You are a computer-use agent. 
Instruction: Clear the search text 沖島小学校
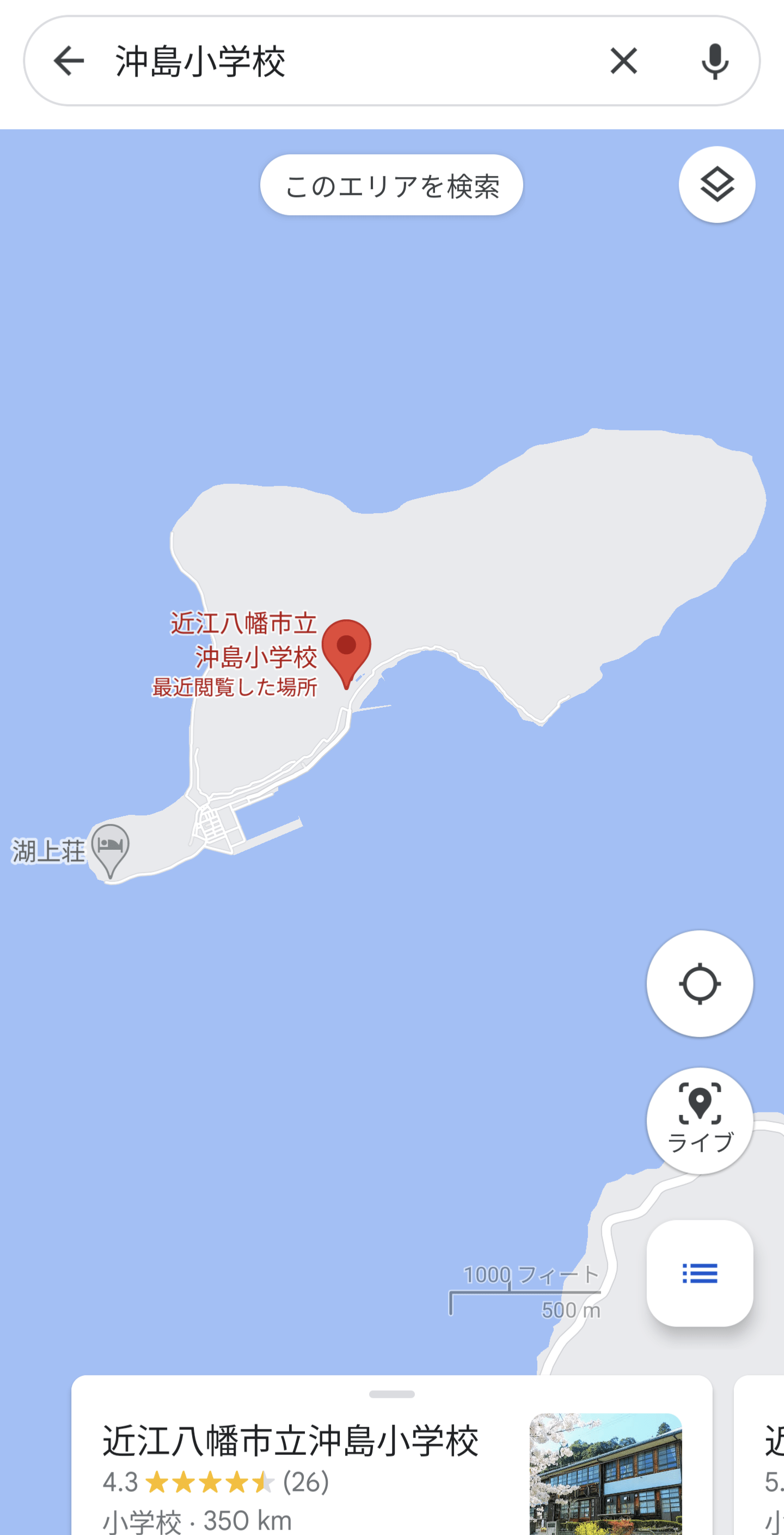[623, 61]
